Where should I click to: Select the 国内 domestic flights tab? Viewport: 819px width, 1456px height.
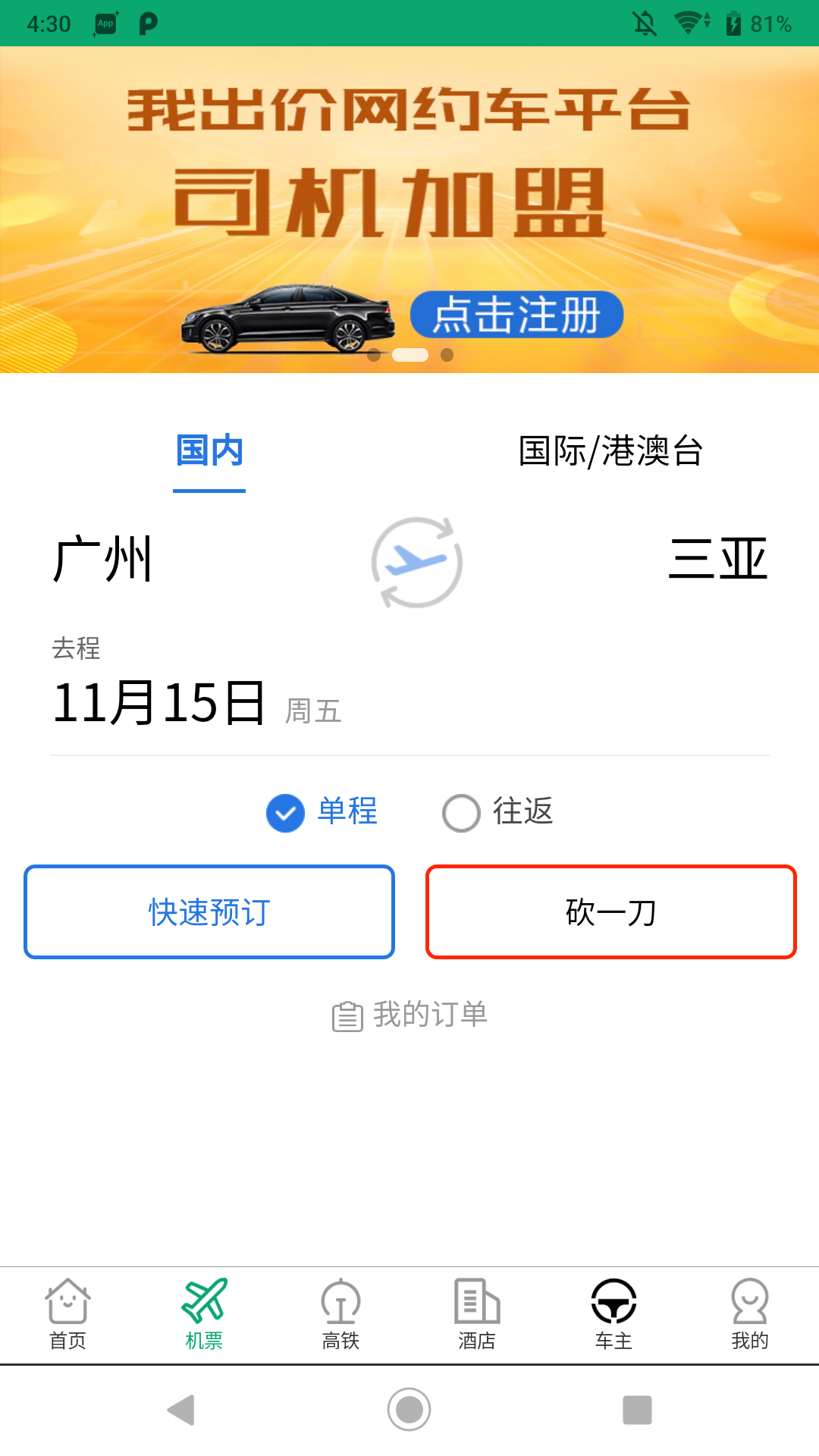[209, 451]
